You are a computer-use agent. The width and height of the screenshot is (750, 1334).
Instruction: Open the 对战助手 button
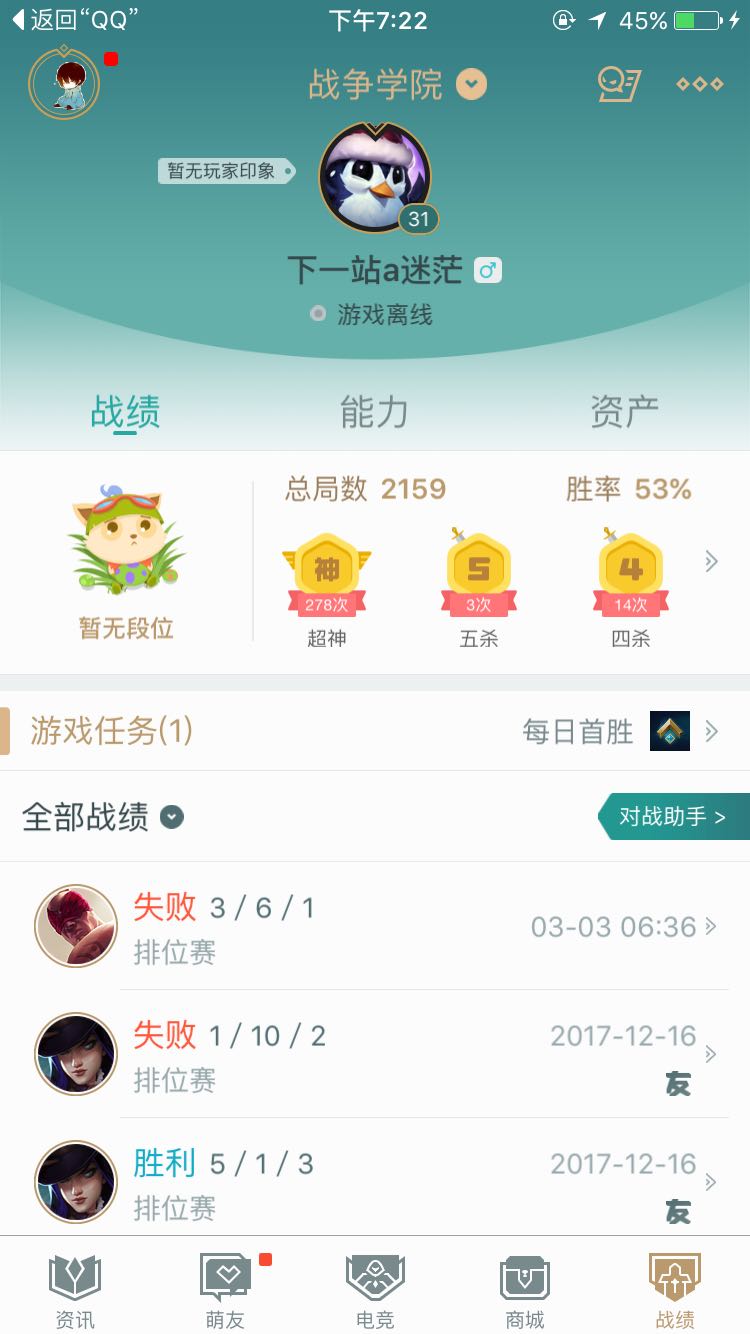pos(673,817)
